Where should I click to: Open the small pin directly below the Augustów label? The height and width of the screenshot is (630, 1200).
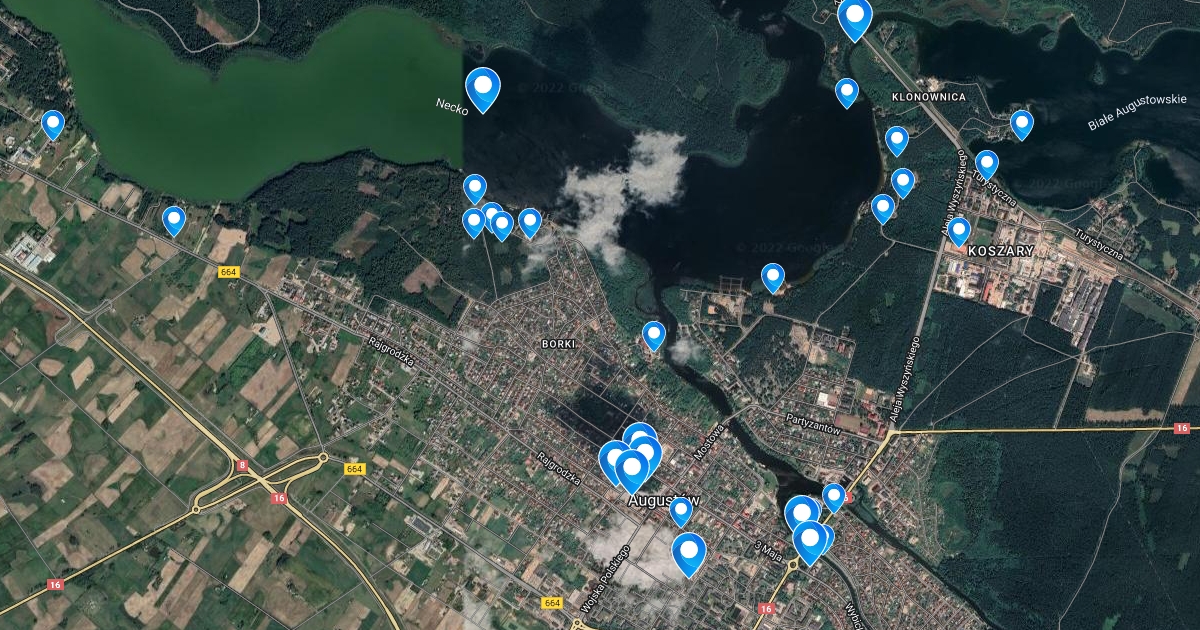pos(681,510)
